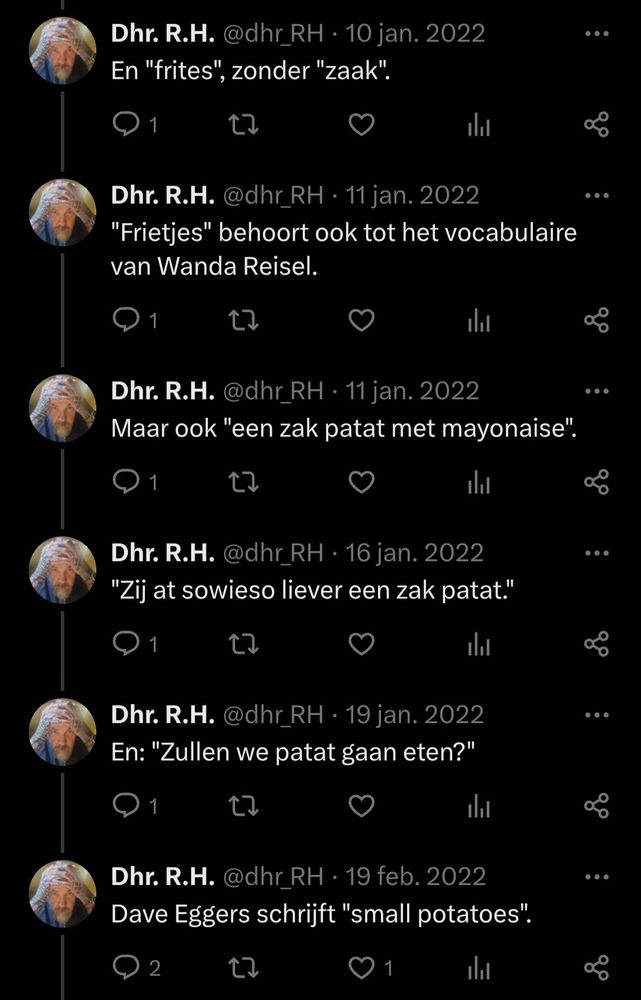Screen dimensions: 641x1000
Task: Share the "Zij at sowieso liever" tweet
Action: [x=596, y=645]
